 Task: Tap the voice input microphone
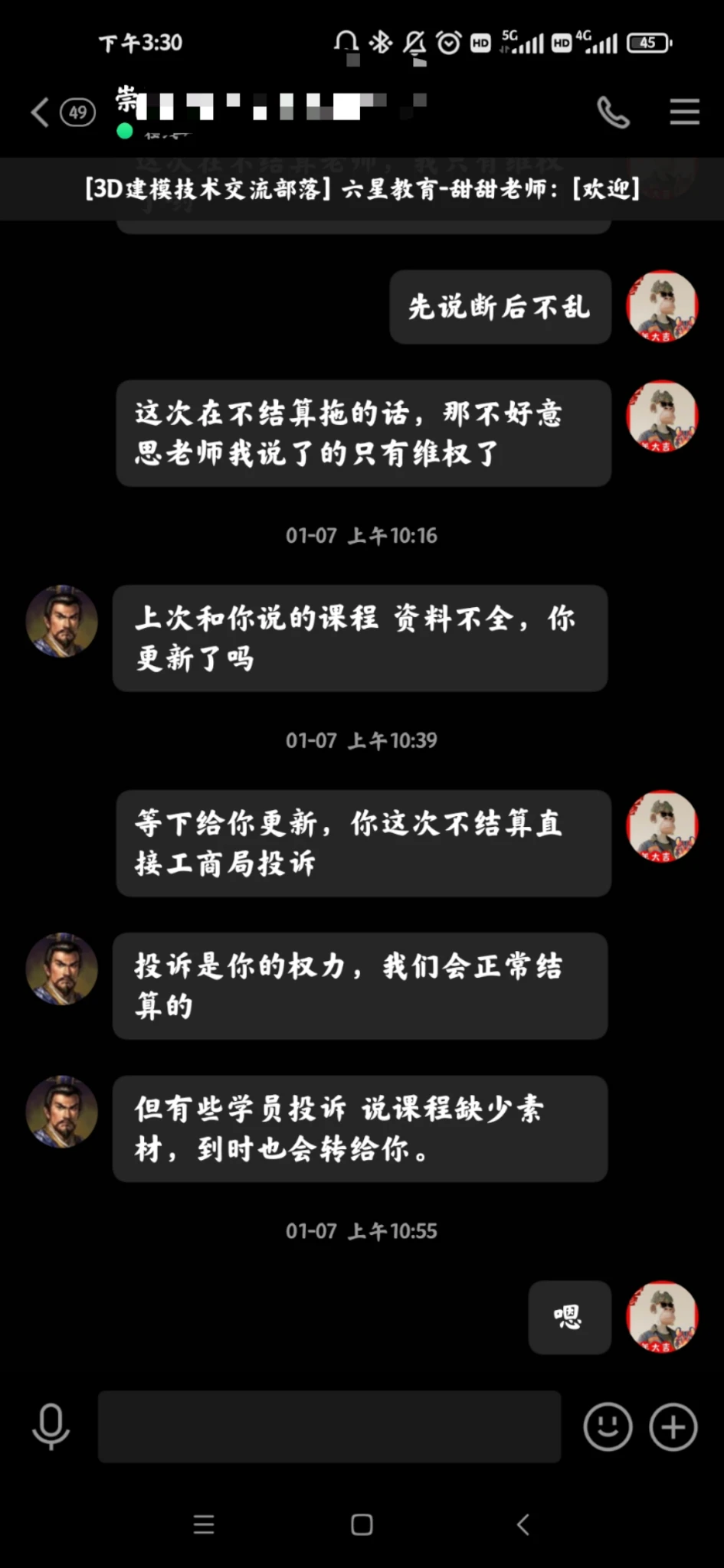click(x=51, y=1426)
